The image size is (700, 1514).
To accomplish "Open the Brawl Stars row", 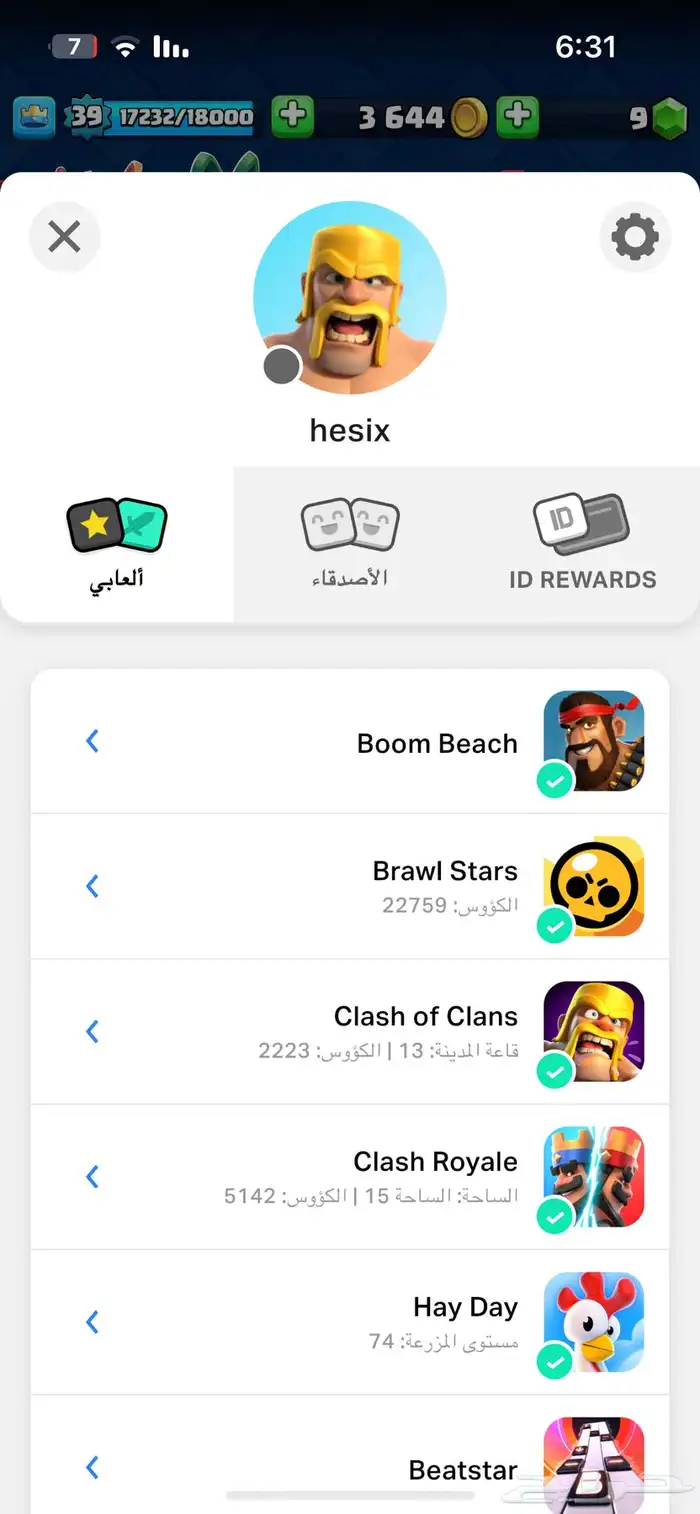I will [x=350, y=886].
